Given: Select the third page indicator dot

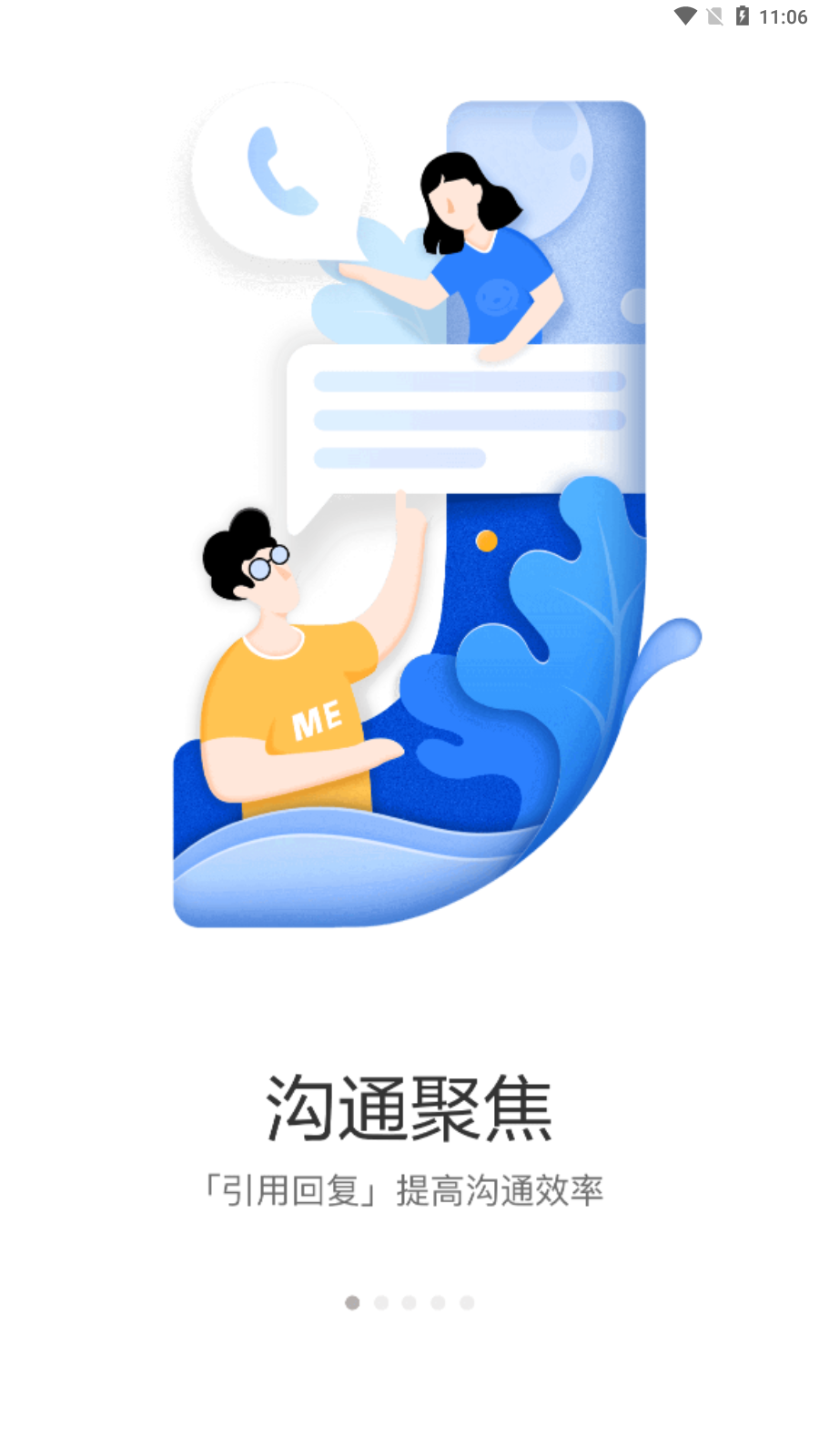Looking at the screenshot, I should coord(409,1303).
